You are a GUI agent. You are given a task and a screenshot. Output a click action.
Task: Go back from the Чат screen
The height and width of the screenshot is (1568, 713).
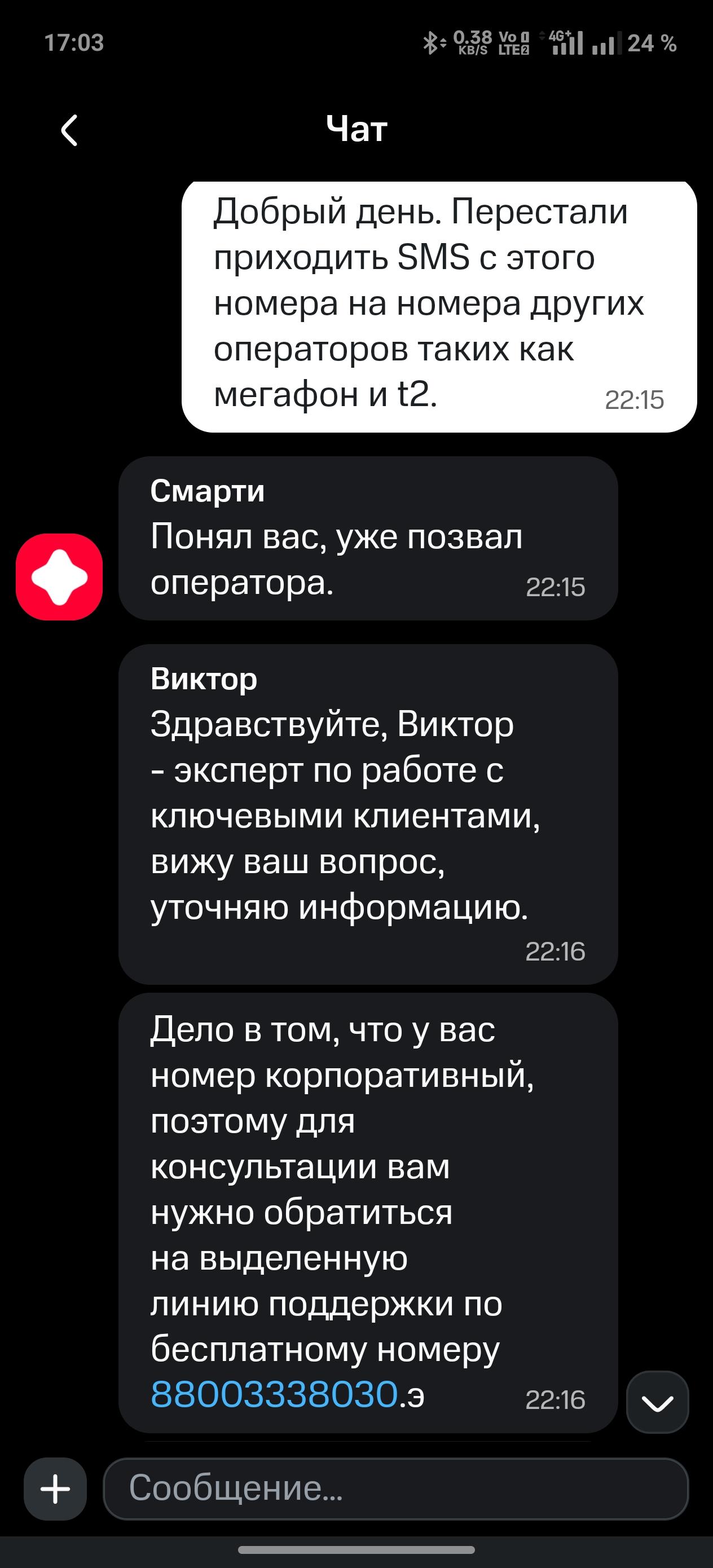[x=70, y=130]
